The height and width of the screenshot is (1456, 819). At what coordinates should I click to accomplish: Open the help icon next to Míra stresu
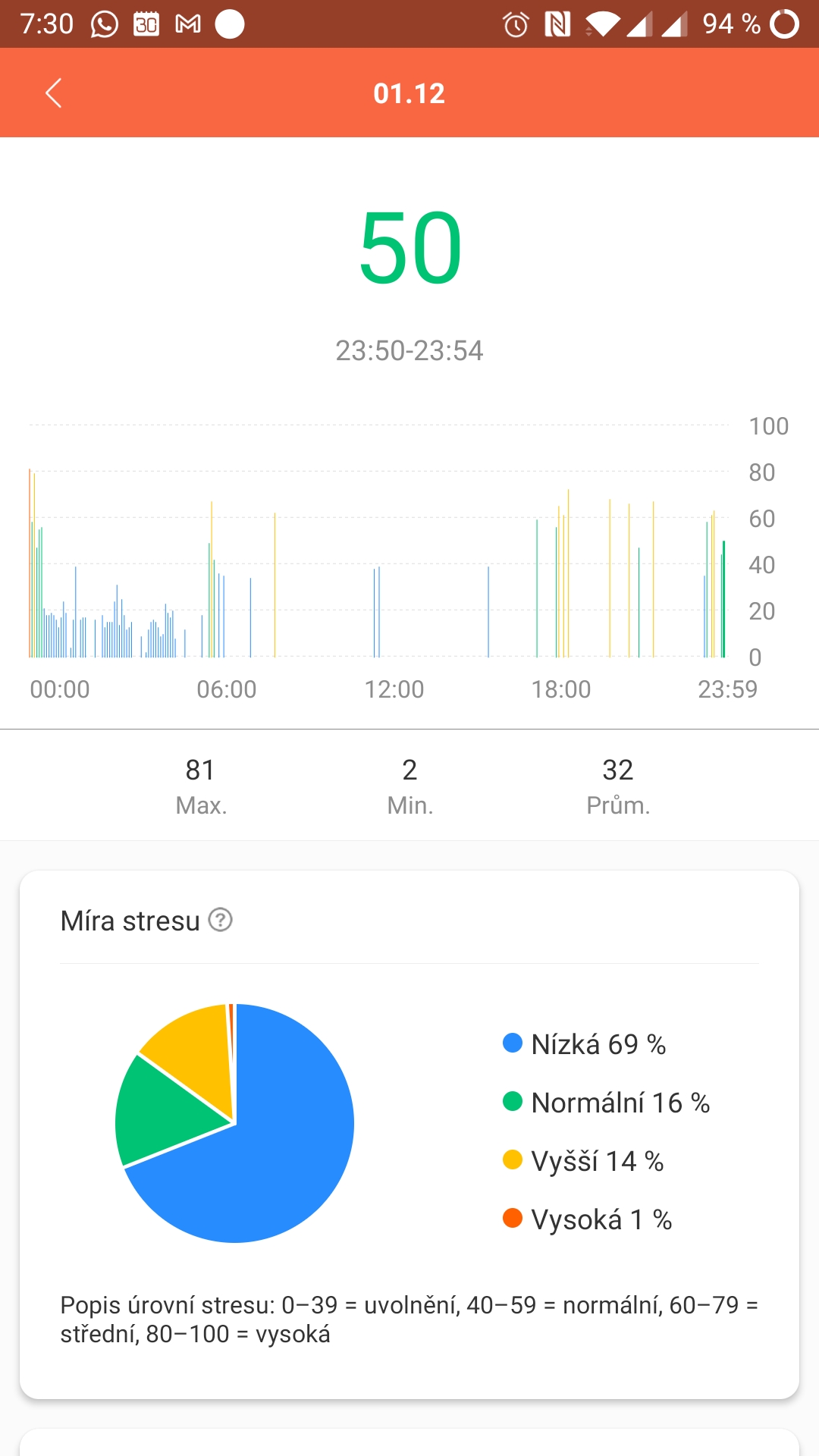tap(220, 920)
